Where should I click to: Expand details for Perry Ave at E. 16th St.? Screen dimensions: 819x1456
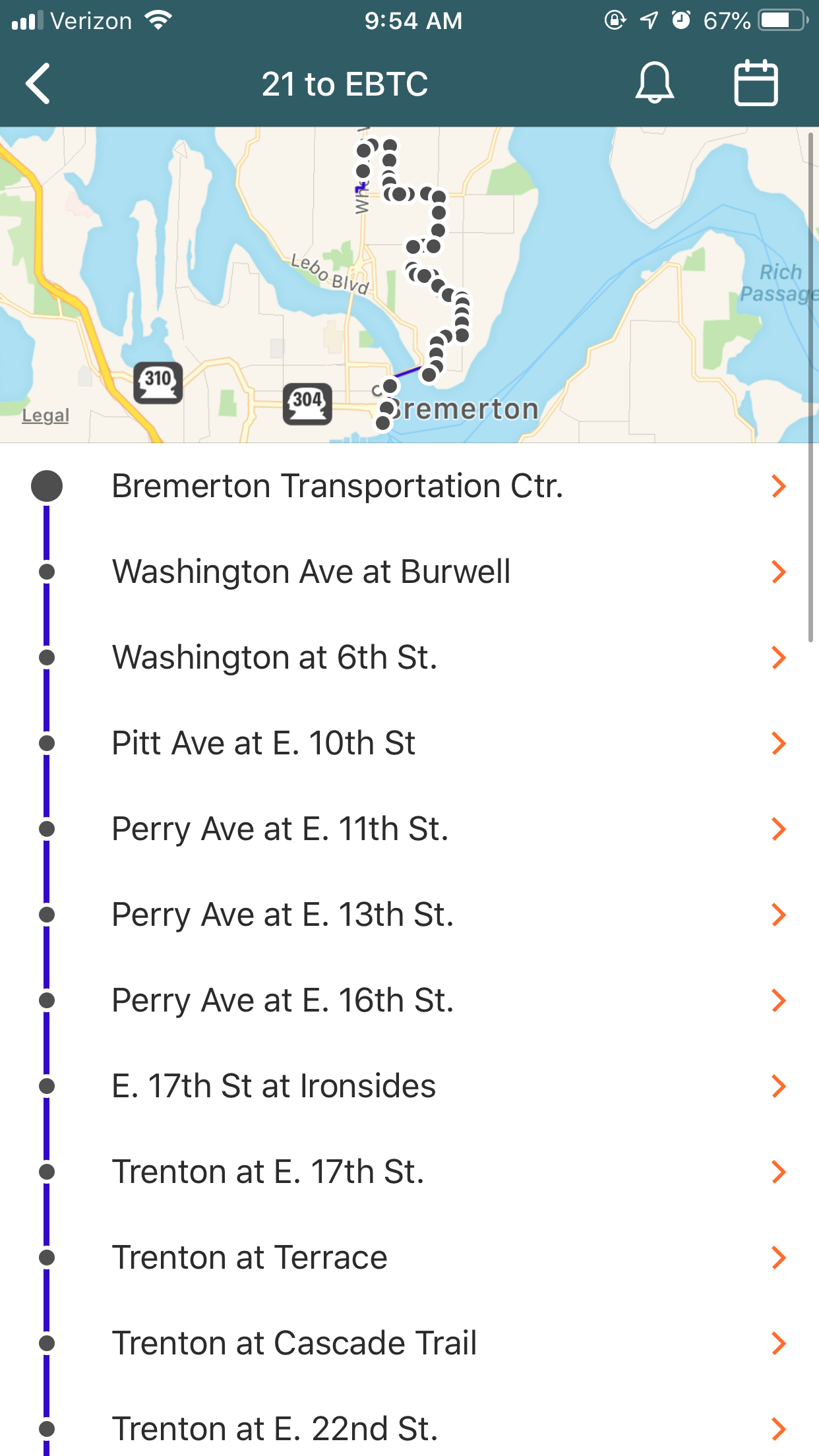click(779, 1000)
